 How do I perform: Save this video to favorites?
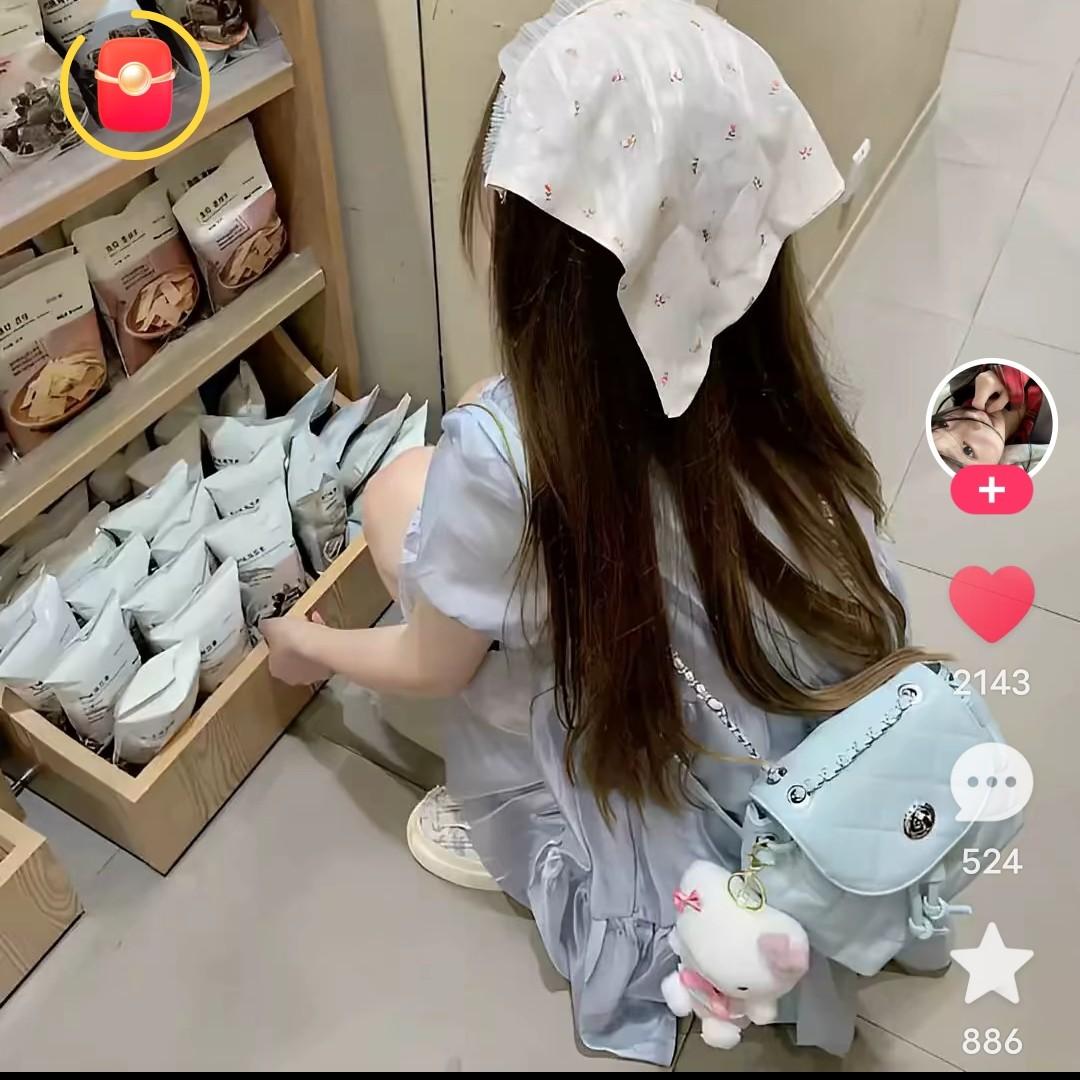(991, 964)
